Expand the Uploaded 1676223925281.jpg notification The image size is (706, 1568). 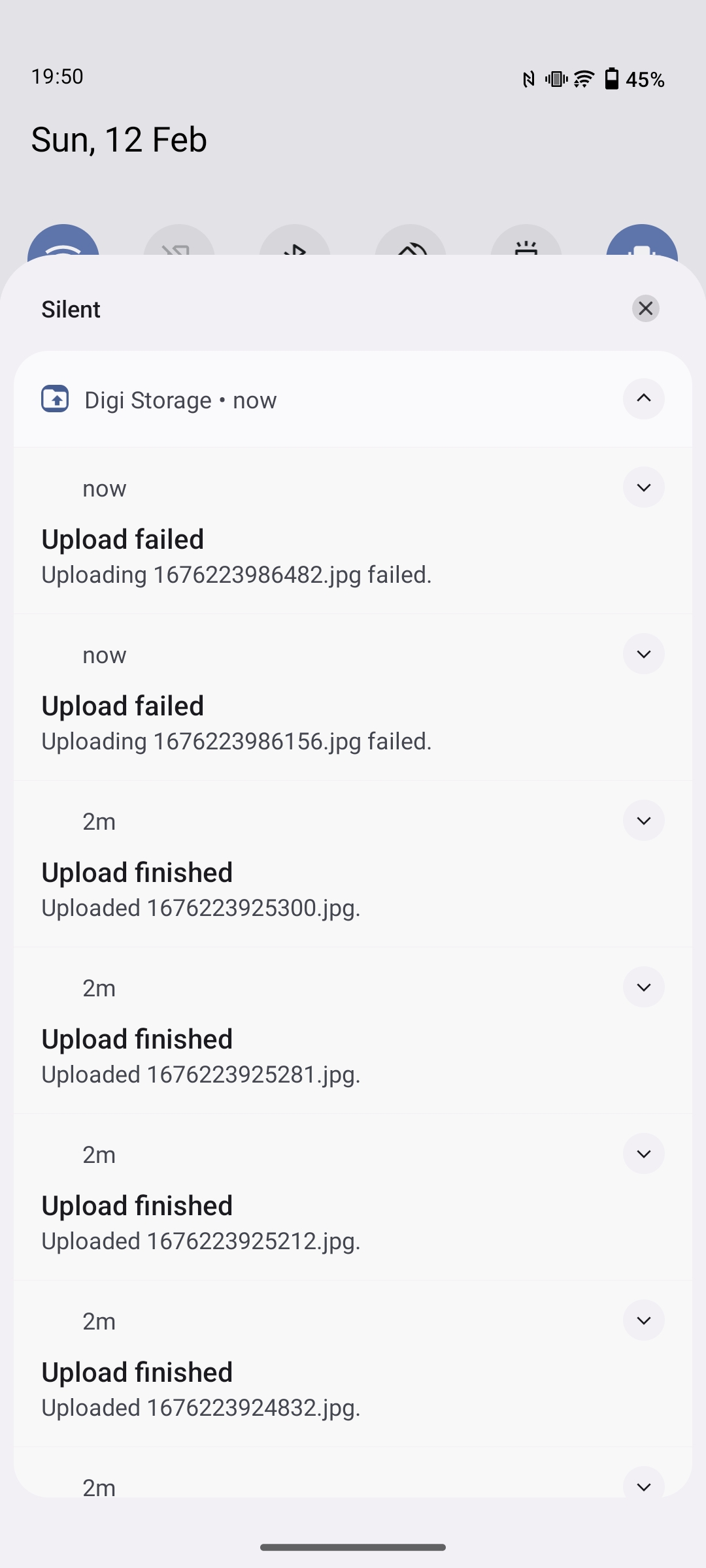643,987
